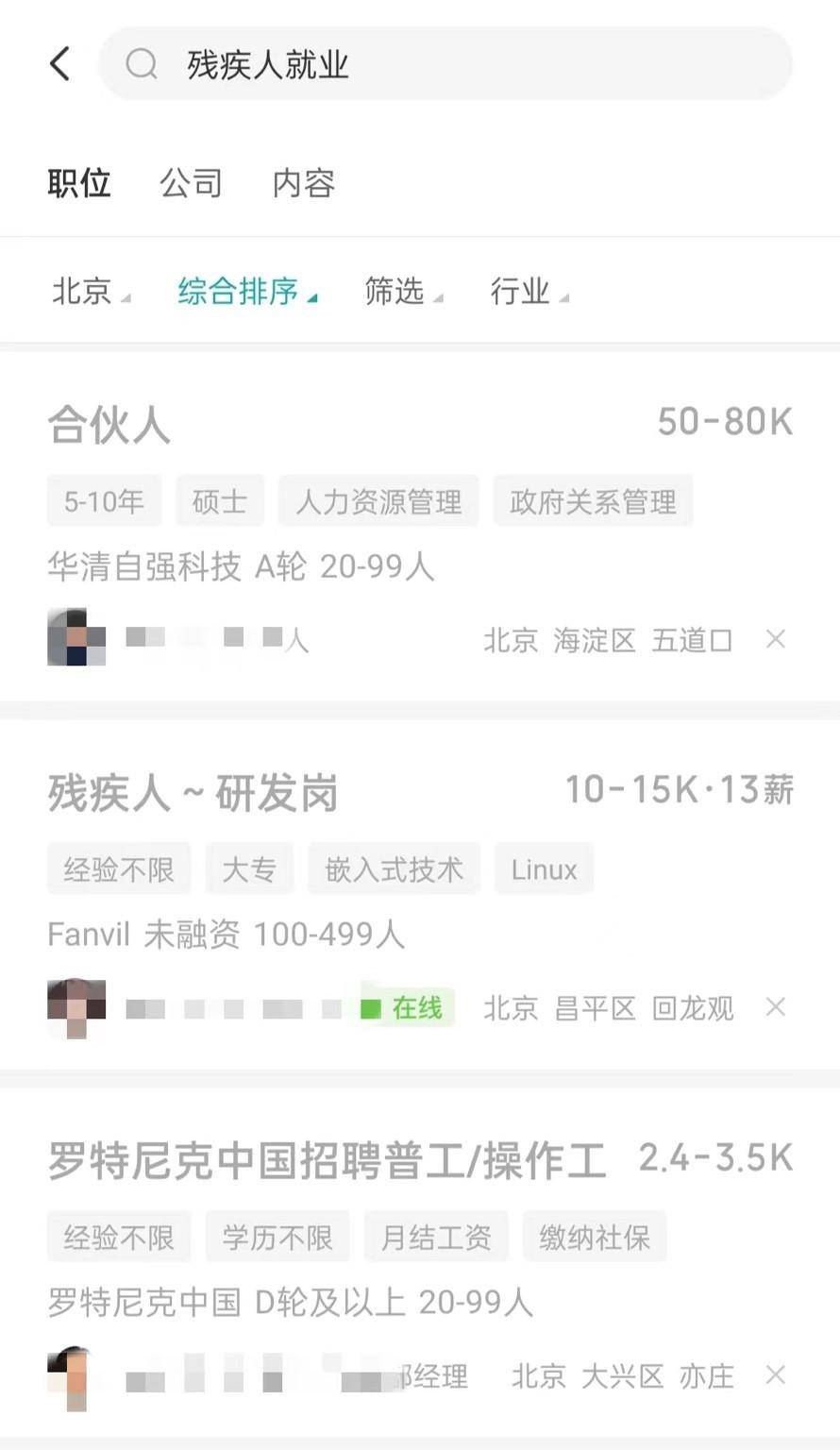Go back using the top-left arrow
The height and width of the screenshot is (1450, 840).
[59, 64]
